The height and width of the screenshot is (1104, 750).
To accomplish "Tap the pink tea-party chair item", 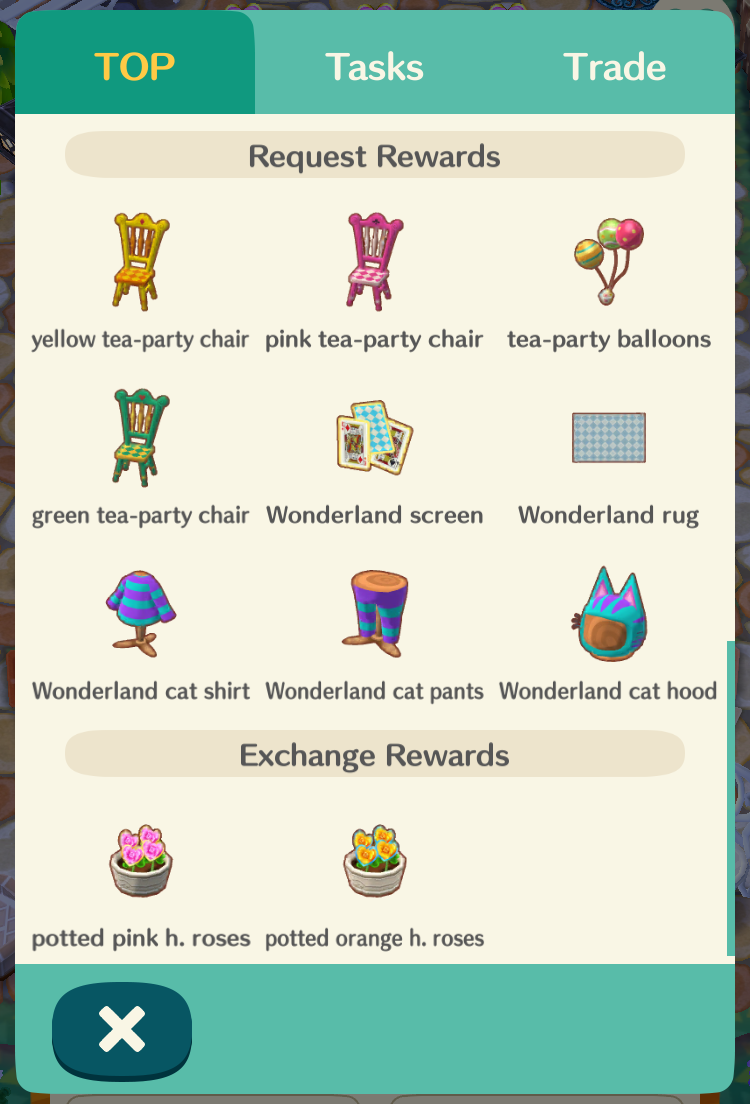I will tap(374, 262).
